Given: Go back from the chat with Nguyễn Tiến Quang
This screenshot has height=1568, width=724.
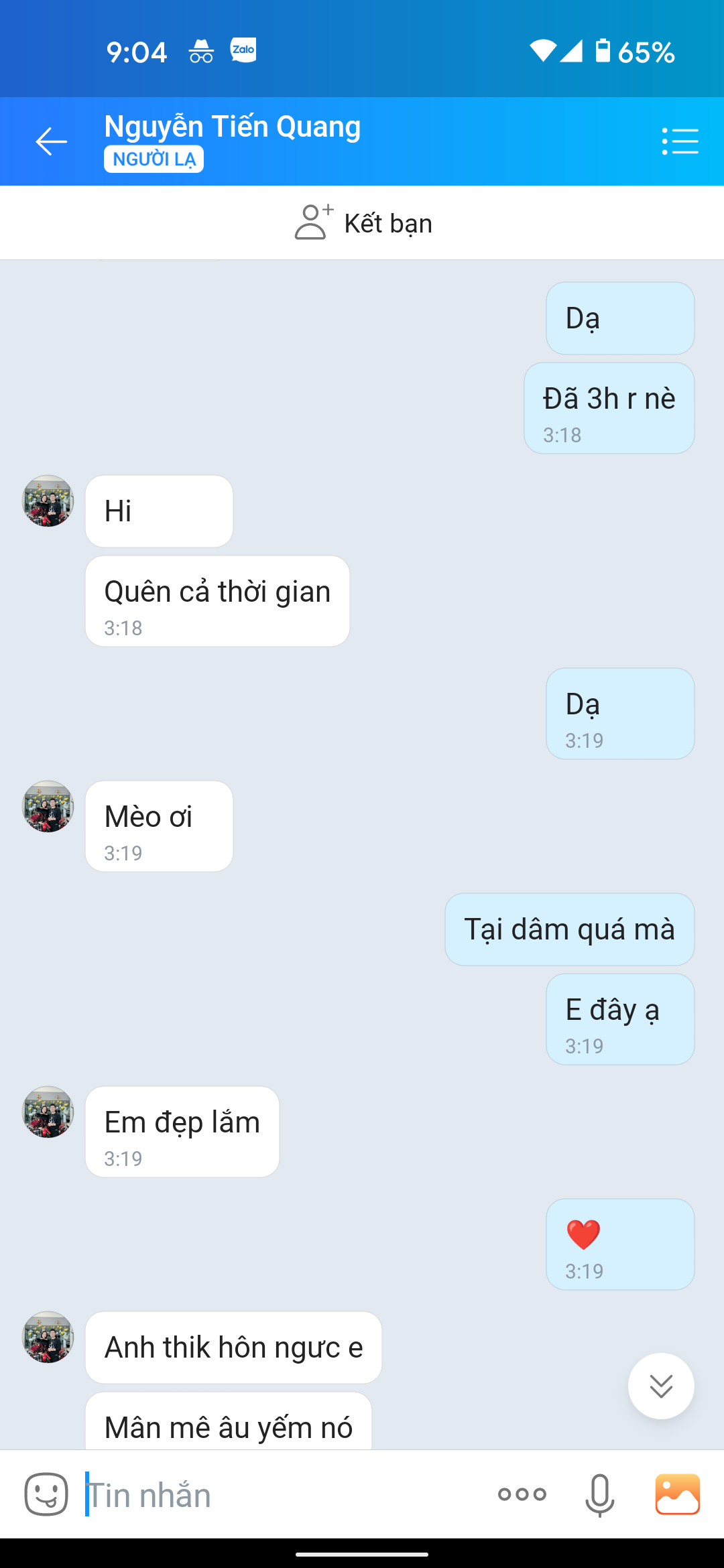Looking at the screenshot, I should point(51,141).
